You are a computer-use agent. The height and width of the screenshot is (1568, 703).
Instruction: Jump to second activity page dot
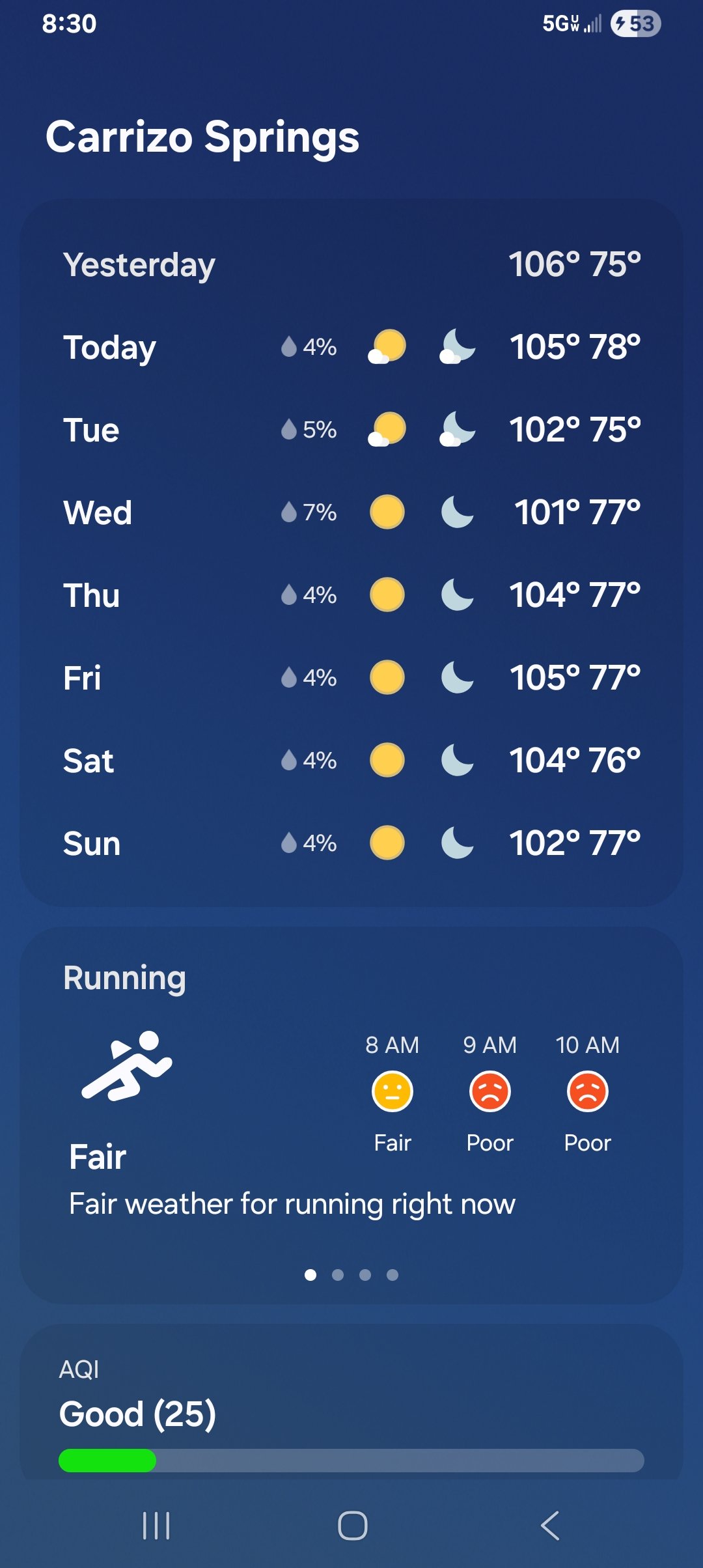(338, 1275)
